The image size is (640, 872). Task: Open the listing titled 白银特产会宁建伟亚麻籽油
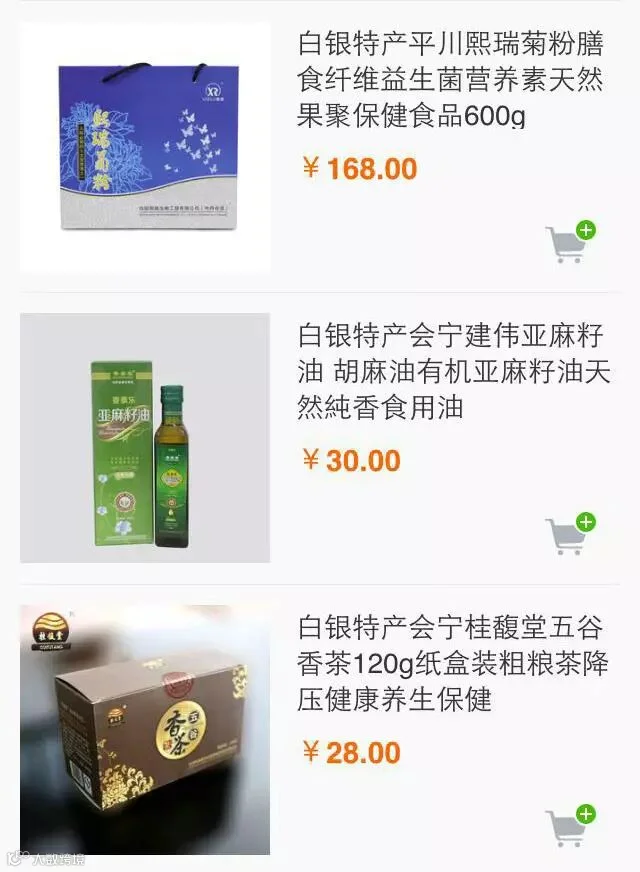(454, 371)
